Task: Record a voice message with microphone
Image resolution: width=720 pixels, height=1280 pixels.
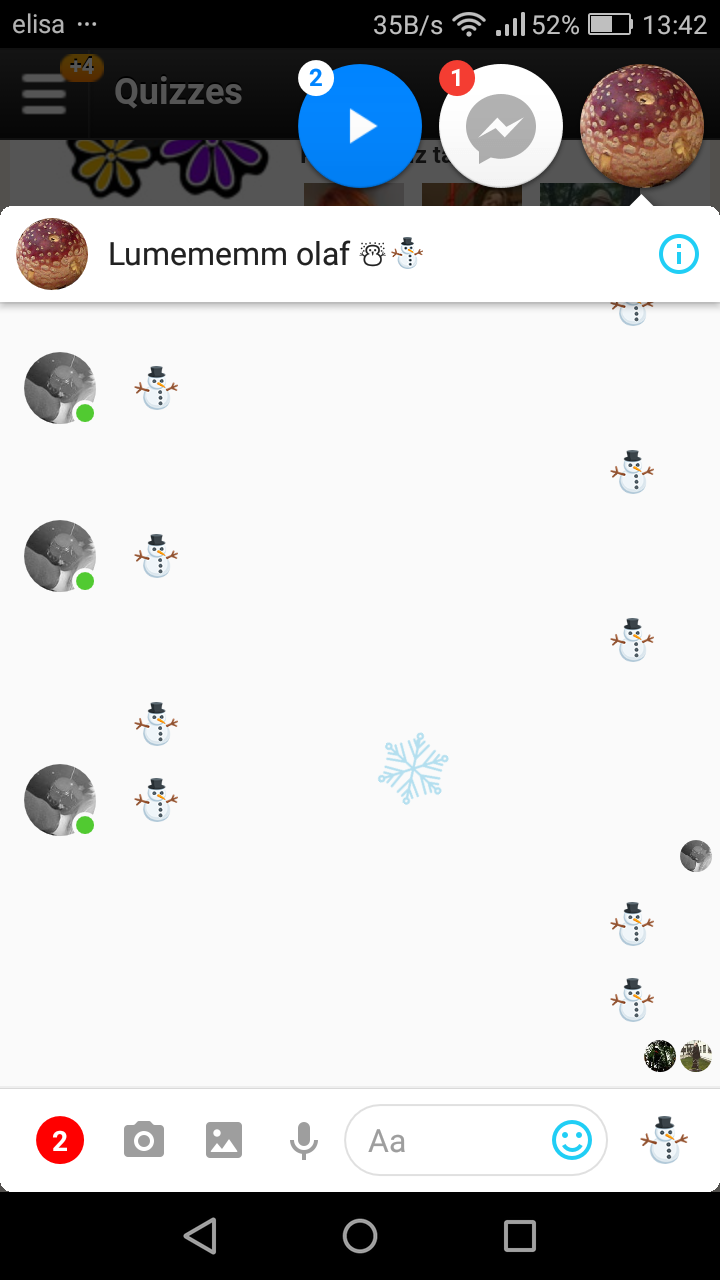Action: point(304,1140)
